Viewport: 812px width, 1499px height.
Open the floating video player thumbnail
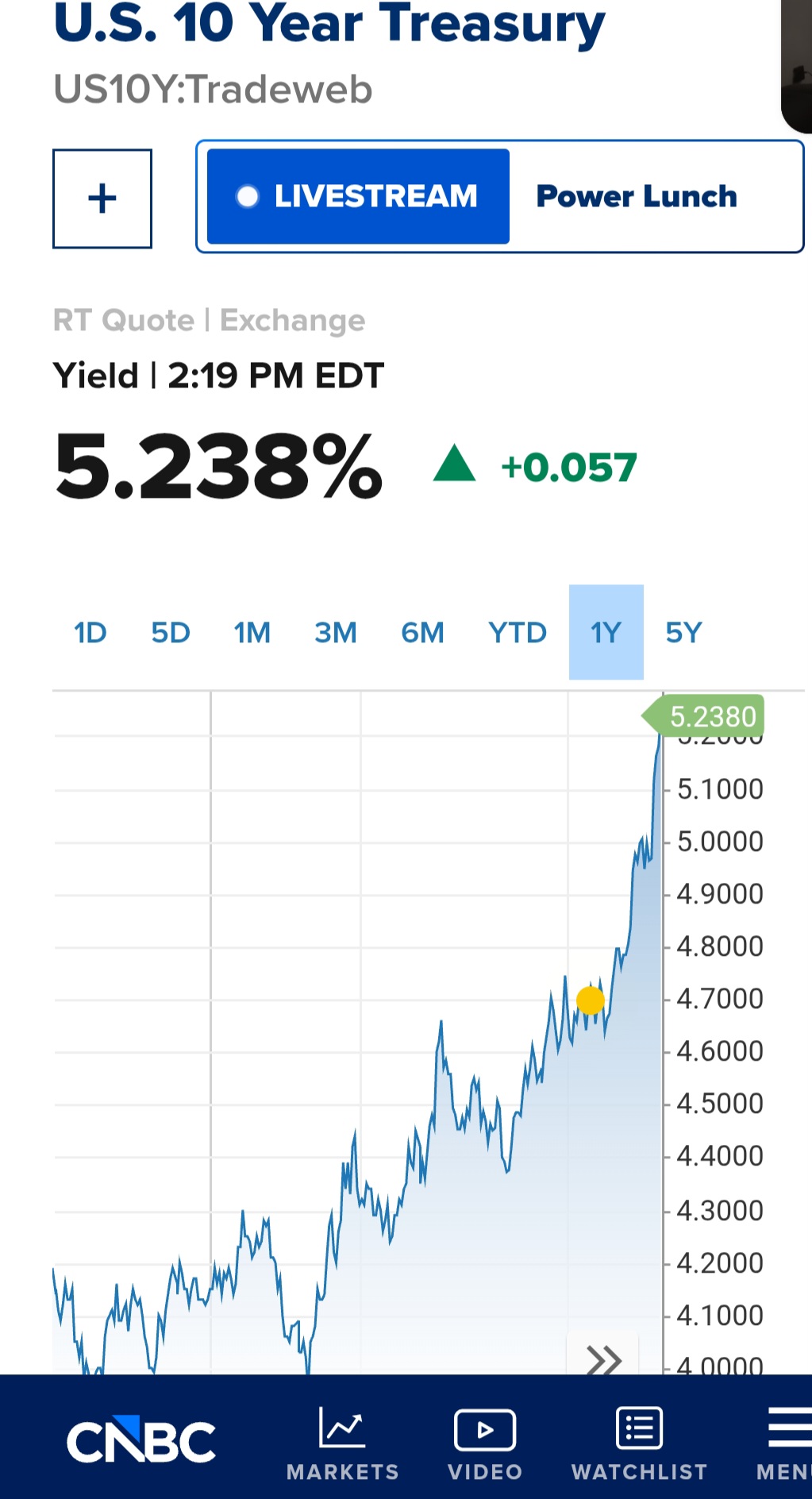coord(797,64)
